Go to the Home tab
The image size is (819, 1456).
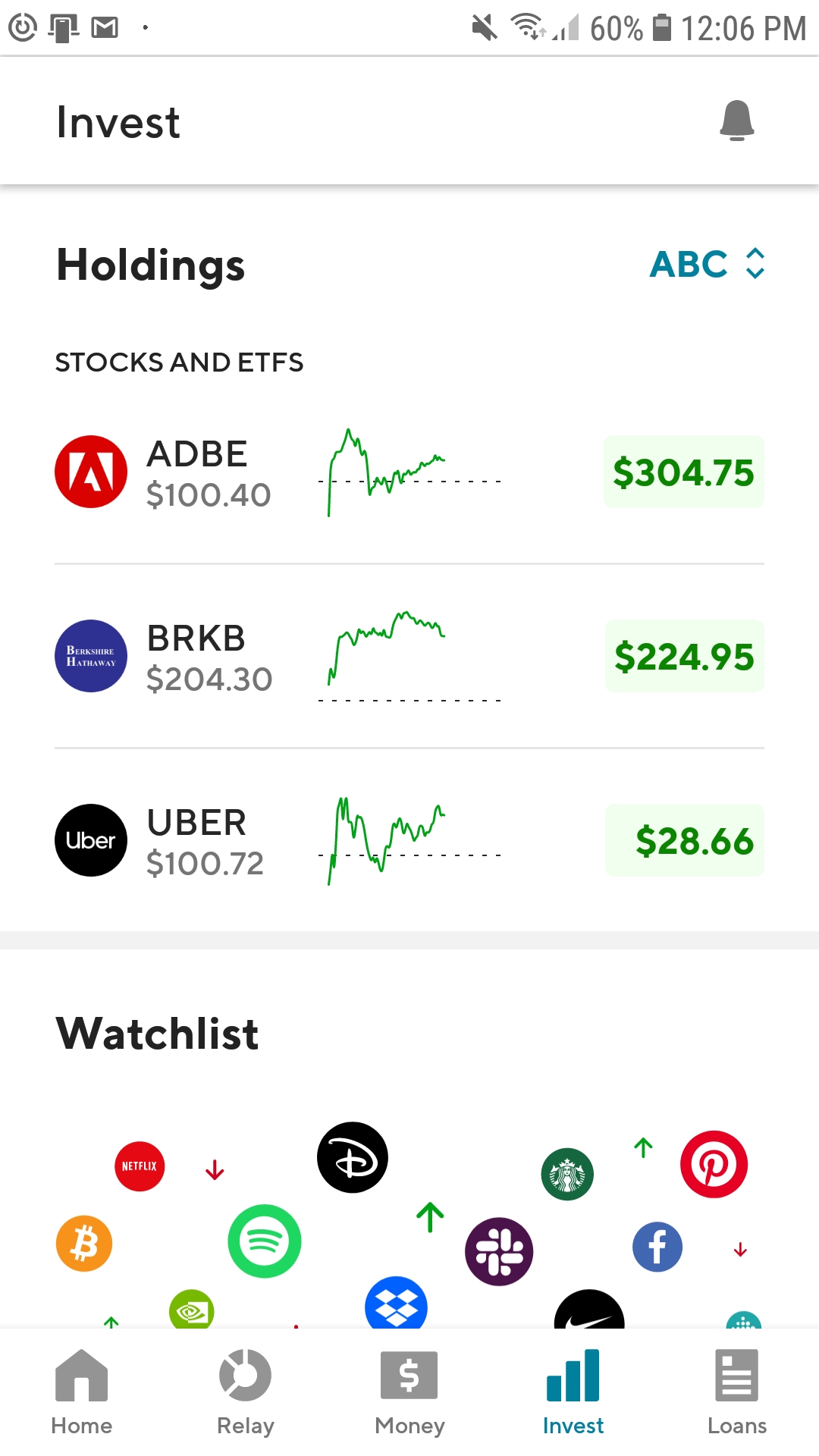(82, 1392)
